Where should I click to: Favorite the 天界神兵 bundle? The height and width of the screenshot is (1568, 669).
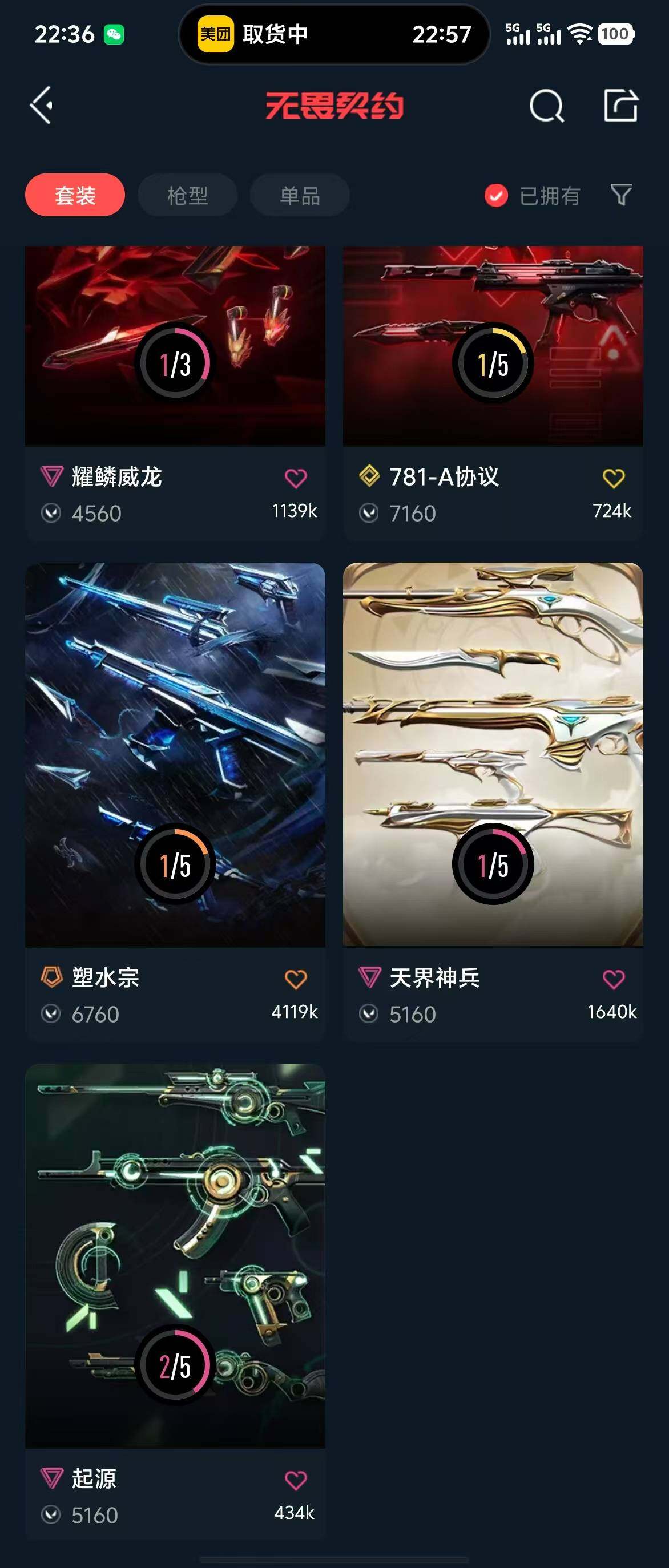point(613,979)
